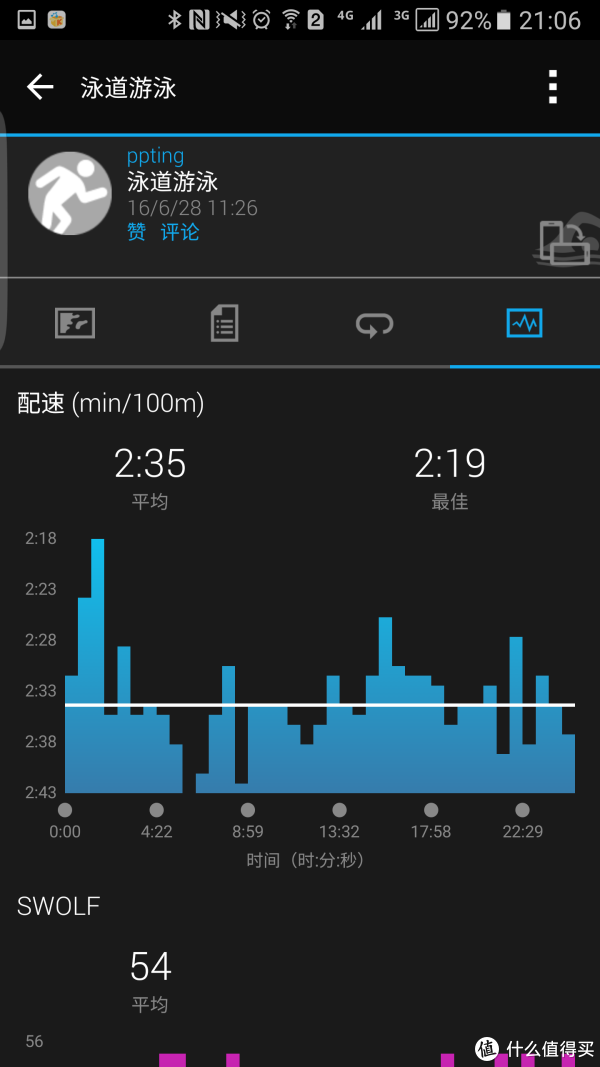Open comments via 评论
This screenshot has height=1067, width=600.
(x=180, y=233)
